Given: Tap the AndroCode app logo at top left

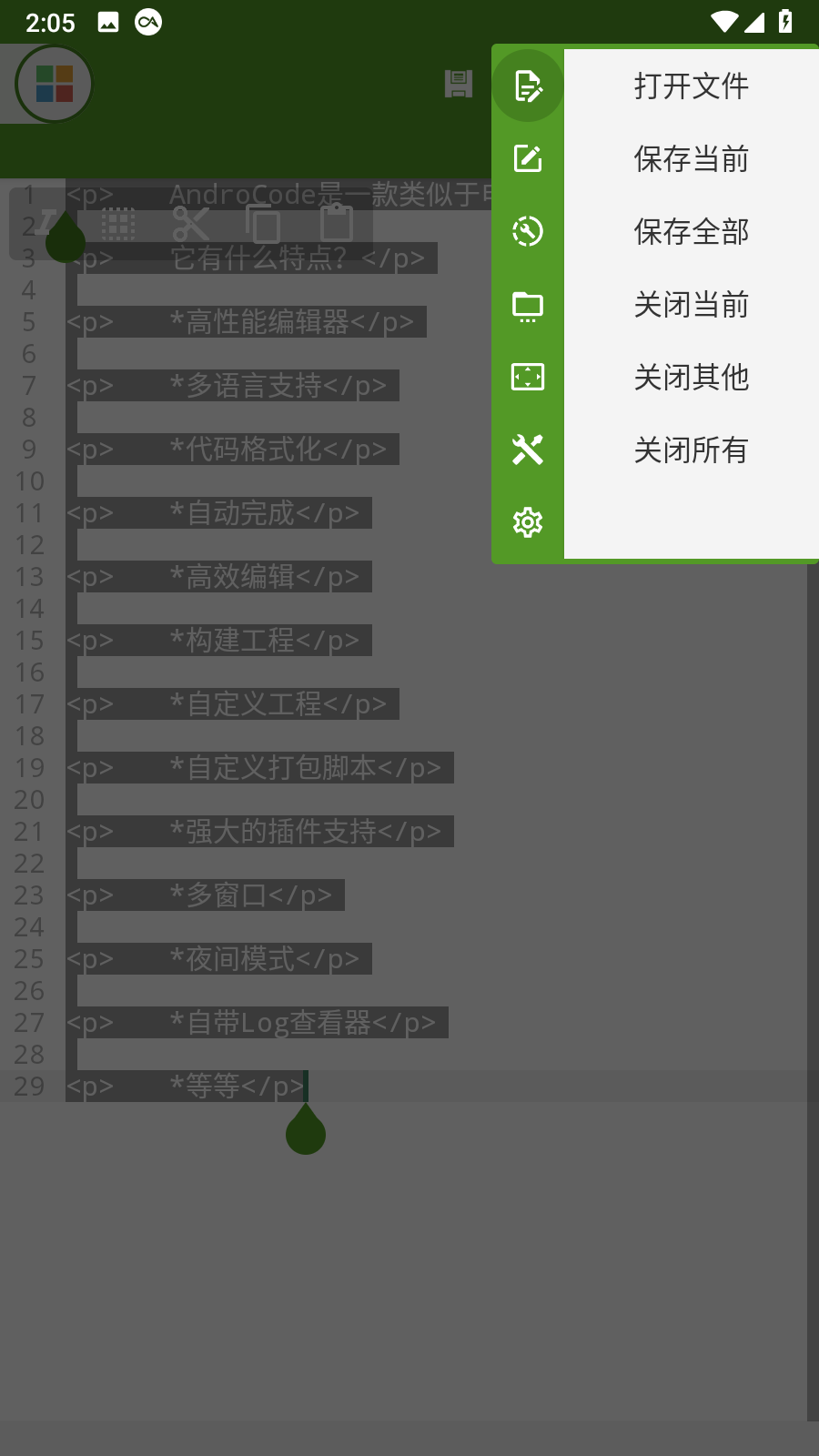Looking at the screenshot, I should 52,84.
